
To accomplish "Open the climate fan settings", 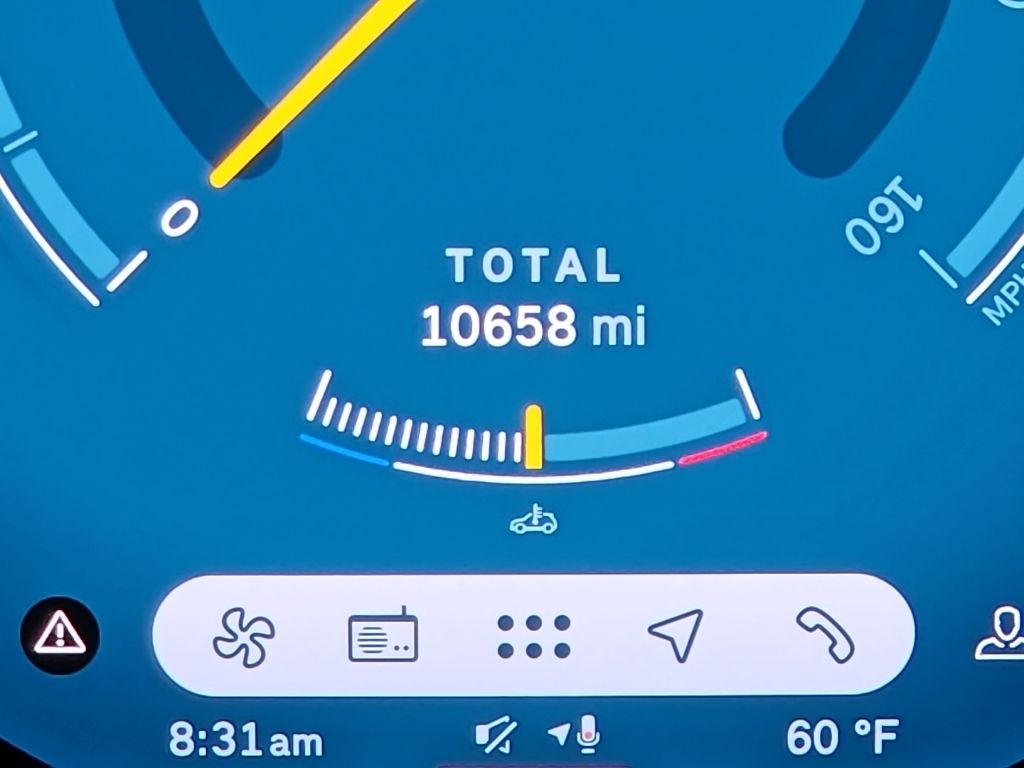I will coord(244,635).
